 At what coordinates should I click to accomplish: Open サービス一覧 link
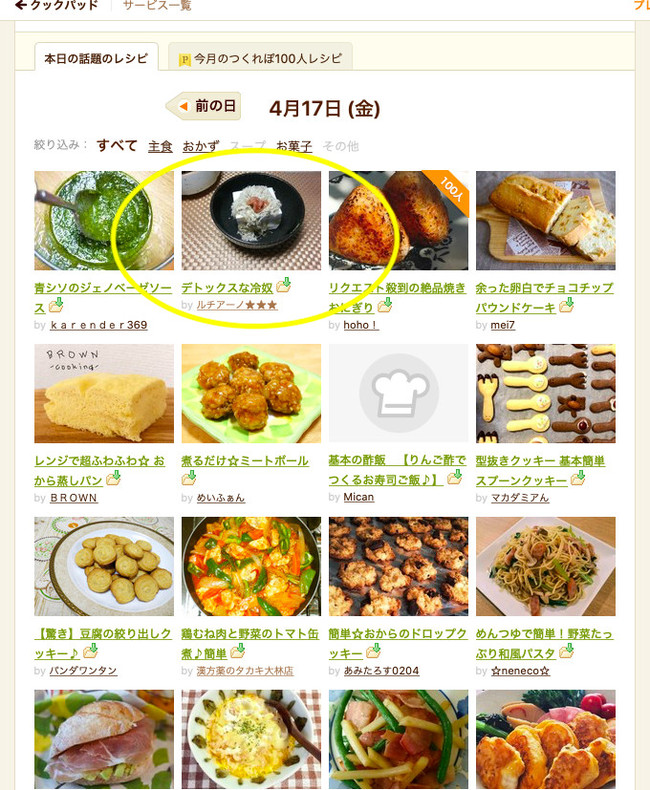pos(157,6)
